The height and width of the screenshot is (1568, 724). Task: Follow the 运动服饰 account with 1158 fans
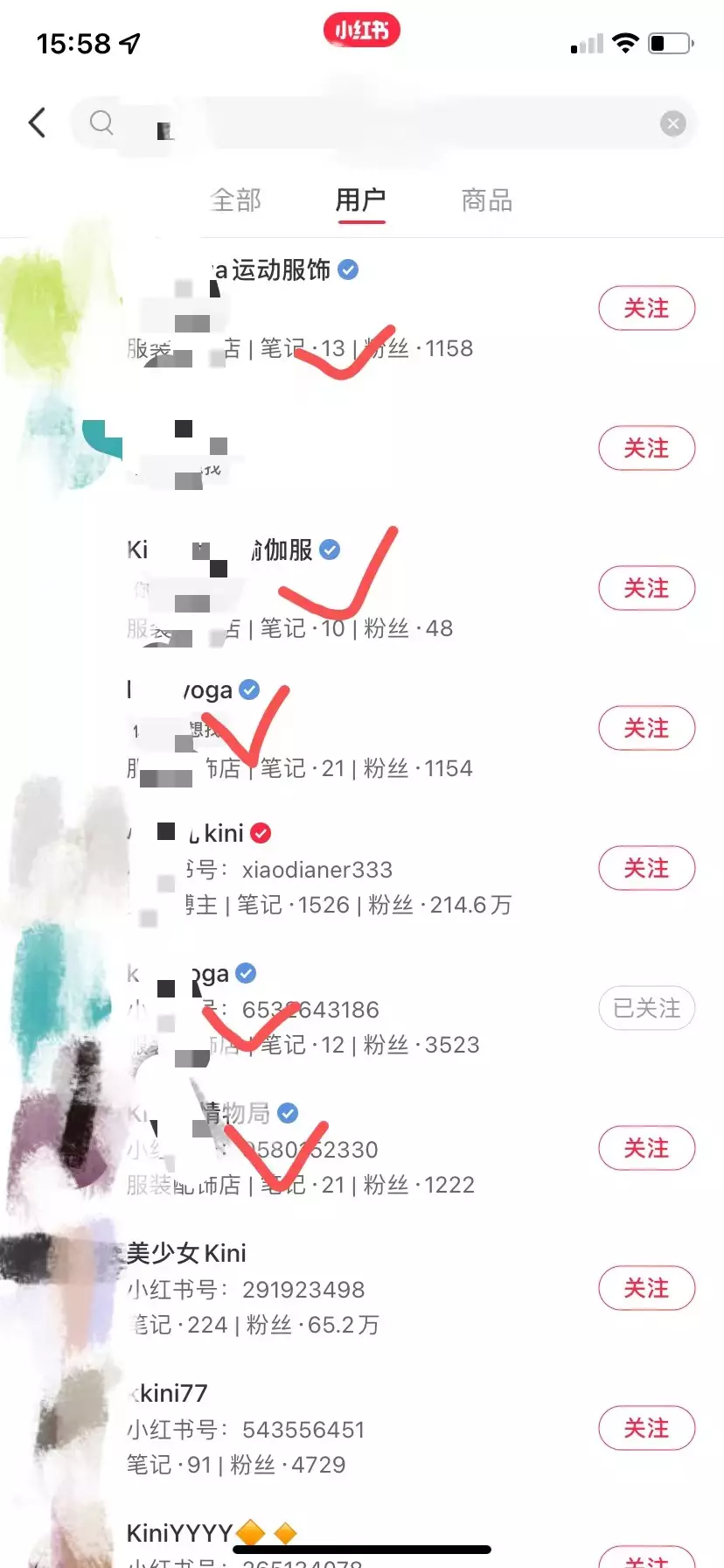point(646,308)
